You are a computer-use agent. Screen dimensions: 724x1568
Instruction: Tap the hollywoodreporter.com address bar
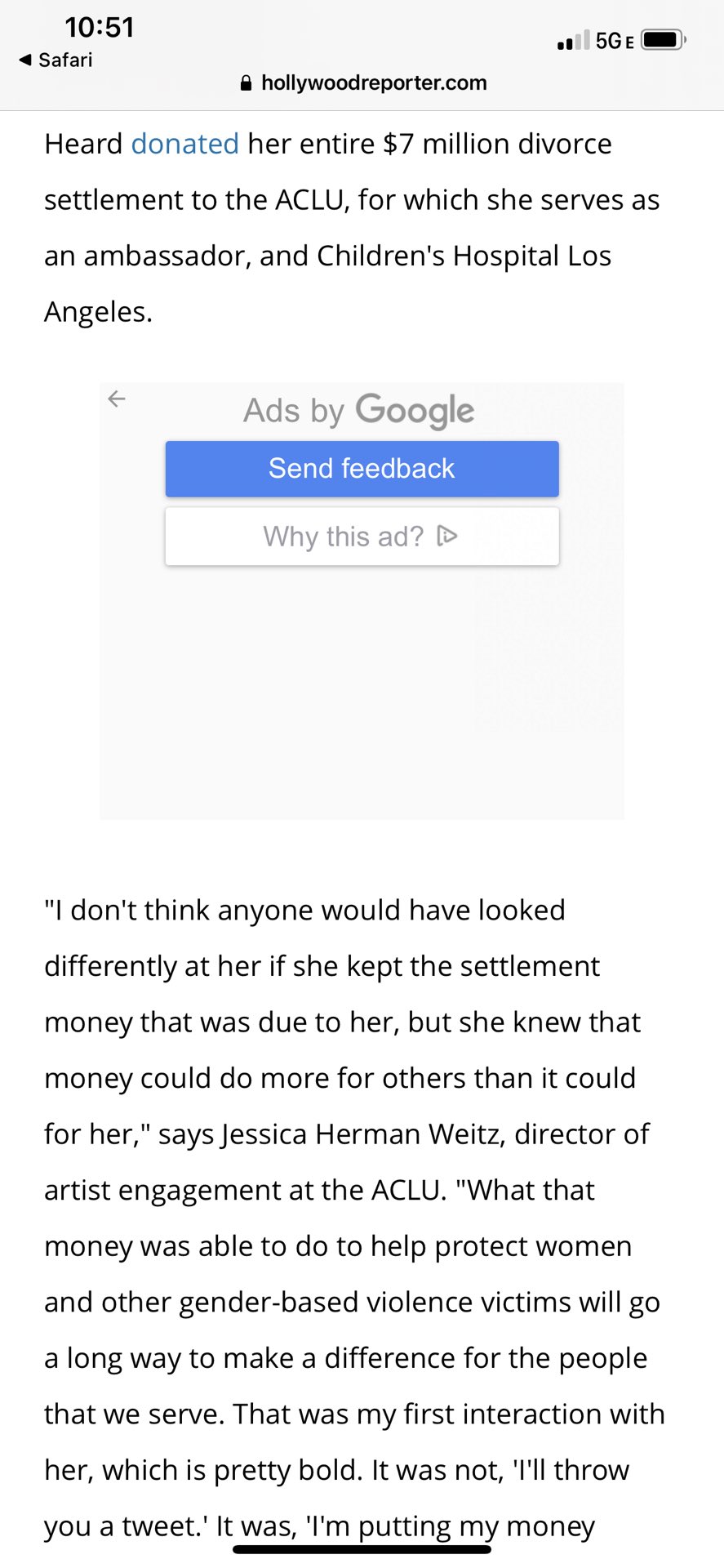pyautogui.click(x=363, y=83)
